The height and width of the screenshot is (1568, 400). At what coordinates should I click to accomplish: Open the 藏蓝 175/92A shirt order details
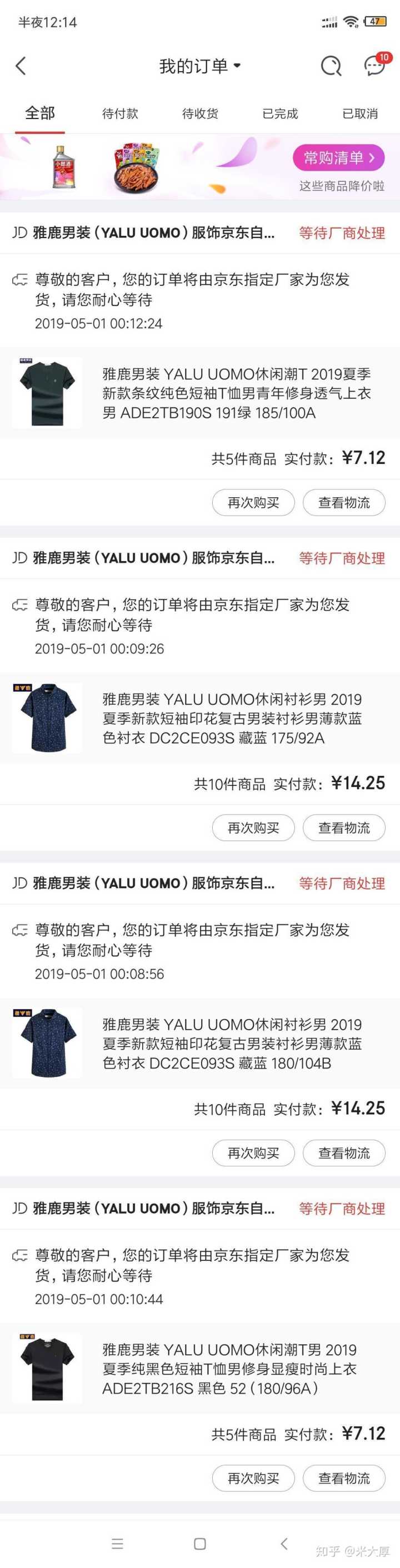231,718
